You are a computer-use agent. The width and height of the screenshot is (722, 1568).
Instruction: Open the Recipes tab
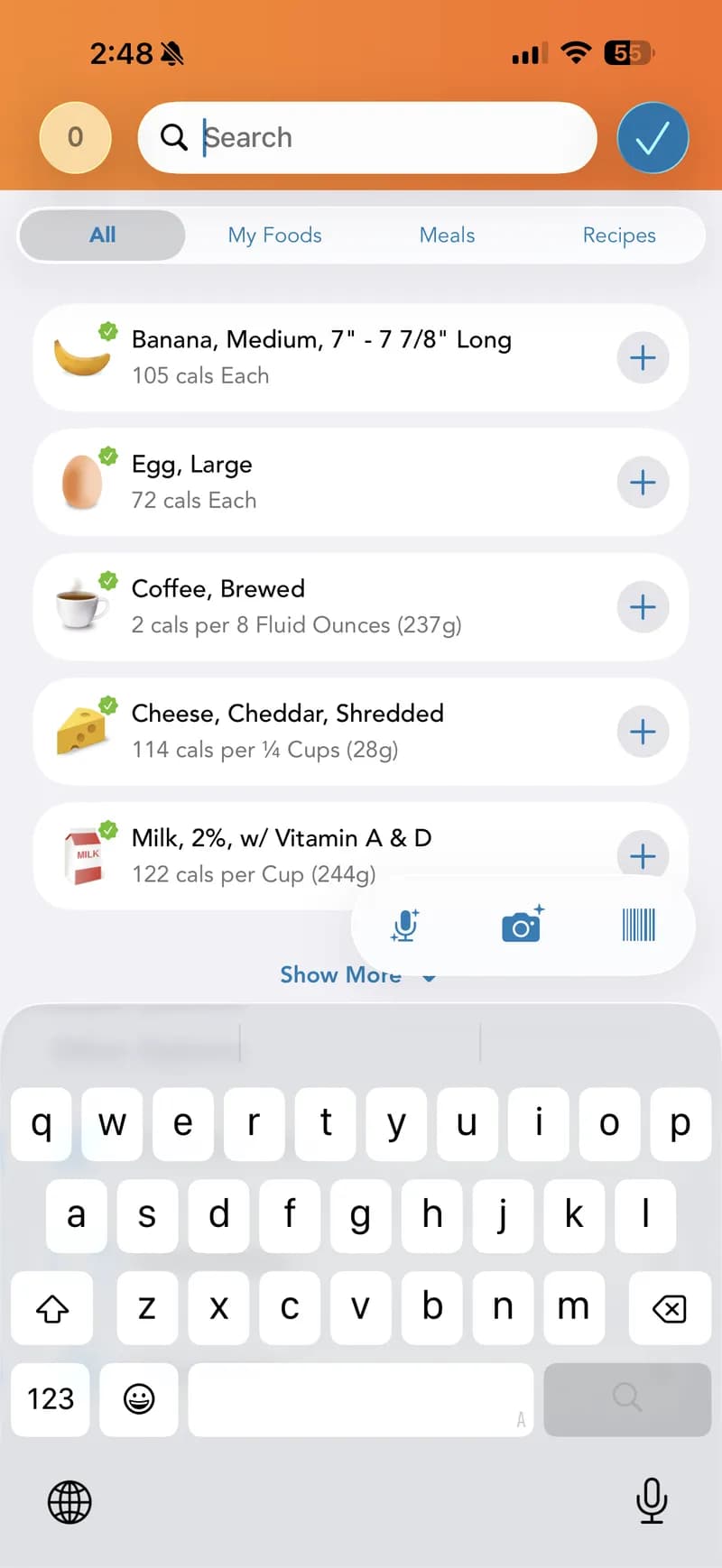[x=619, y=235]
